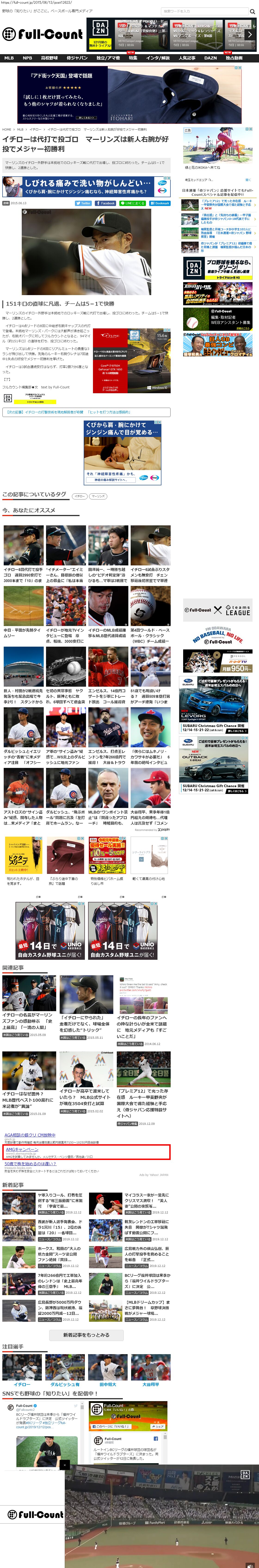This screenshot has width=259, height=1568.
Task: Load more with 新着記事をもっとみる
Action: [x=86, y=1335]
